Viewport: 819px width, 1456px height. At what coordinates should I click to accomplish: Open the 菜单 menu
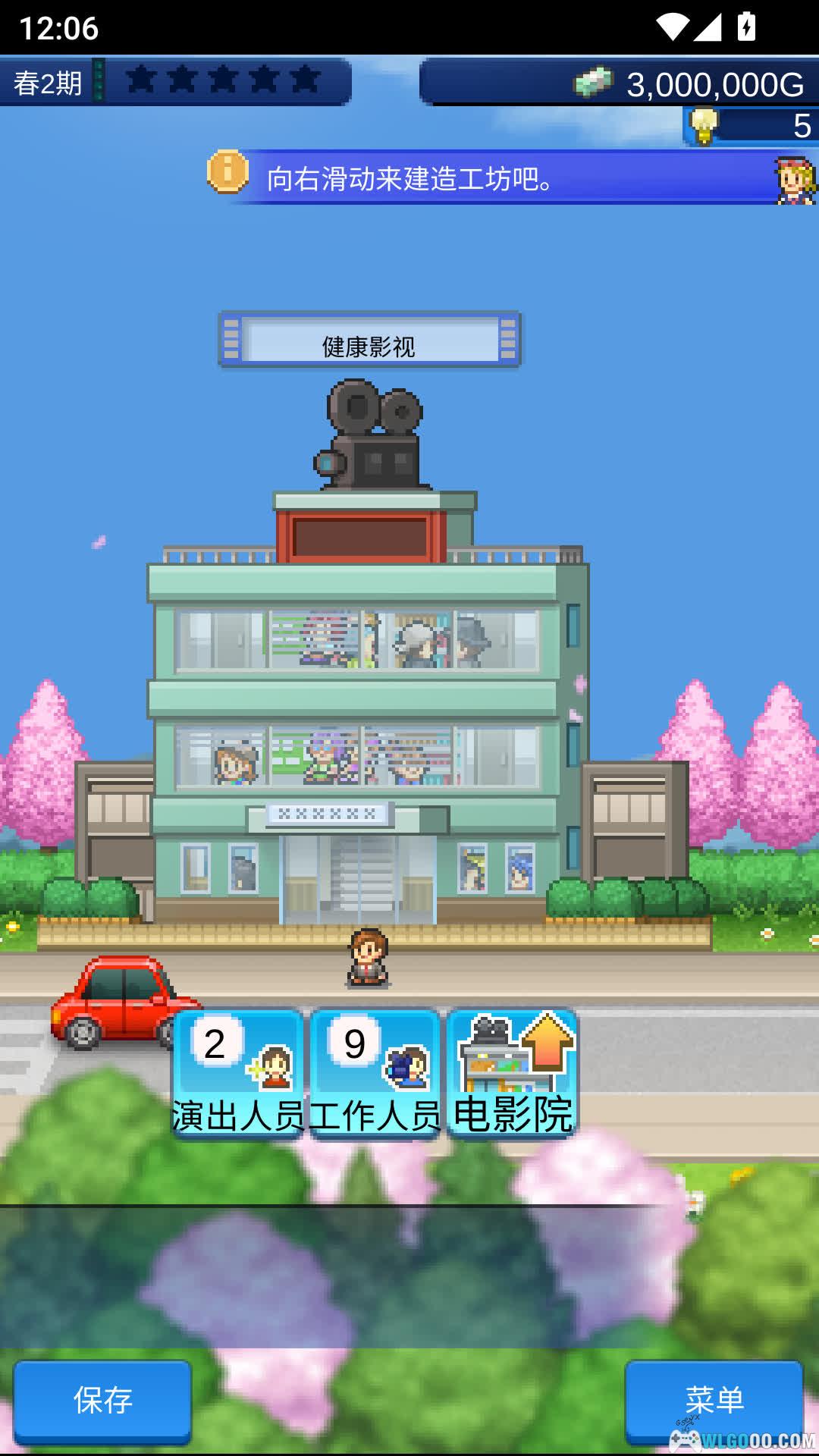pos(714,1399)
